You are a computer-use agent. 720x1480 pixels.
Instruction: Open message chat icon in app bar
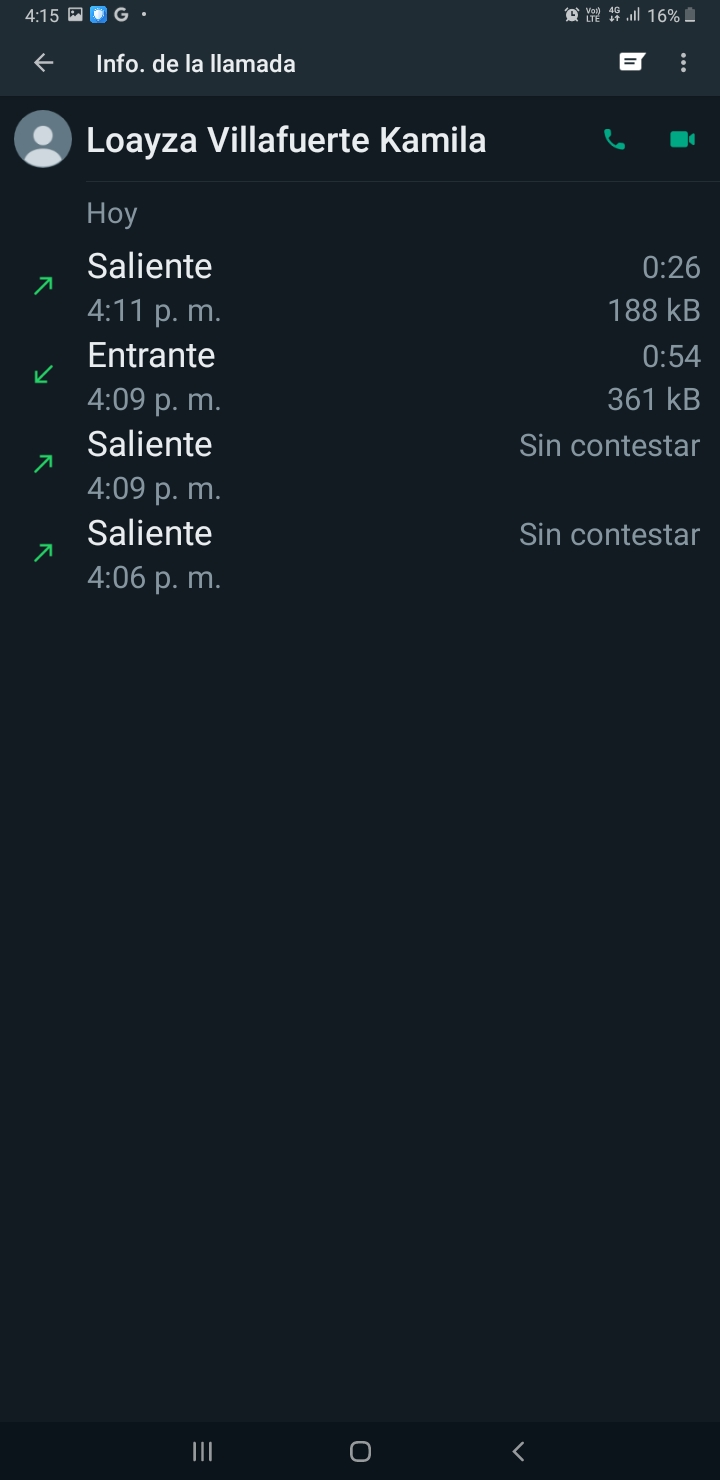tap(631, 63)
